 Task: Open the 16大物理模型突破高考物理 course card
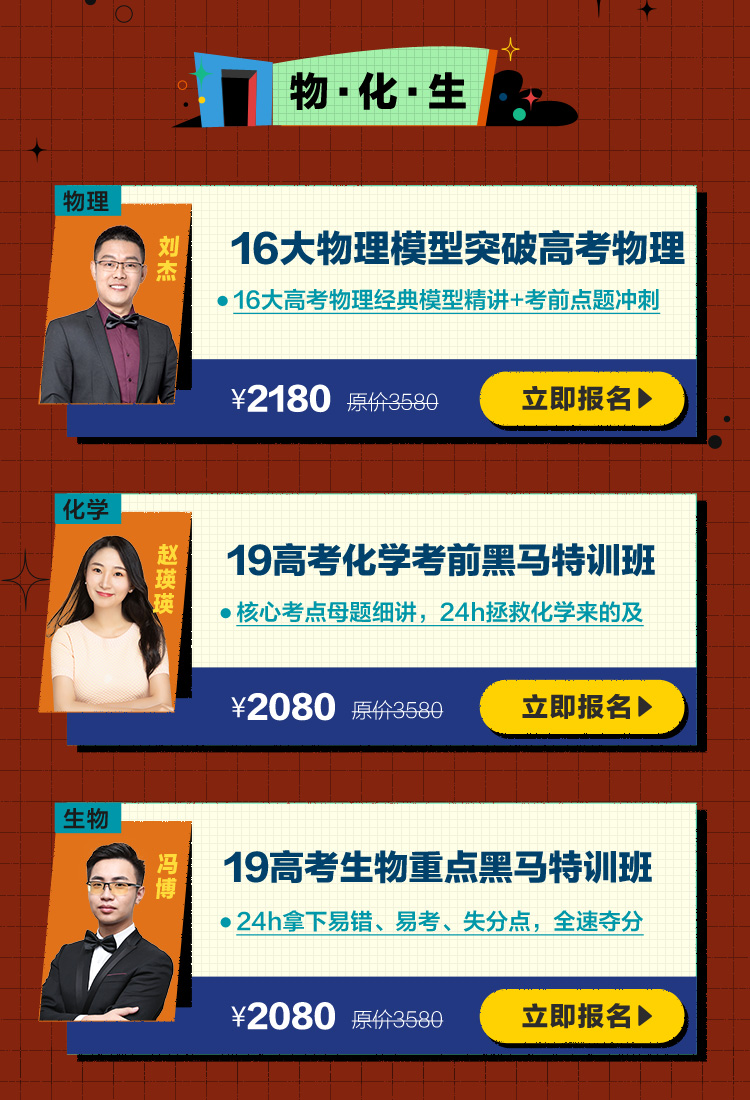point(457,249)
